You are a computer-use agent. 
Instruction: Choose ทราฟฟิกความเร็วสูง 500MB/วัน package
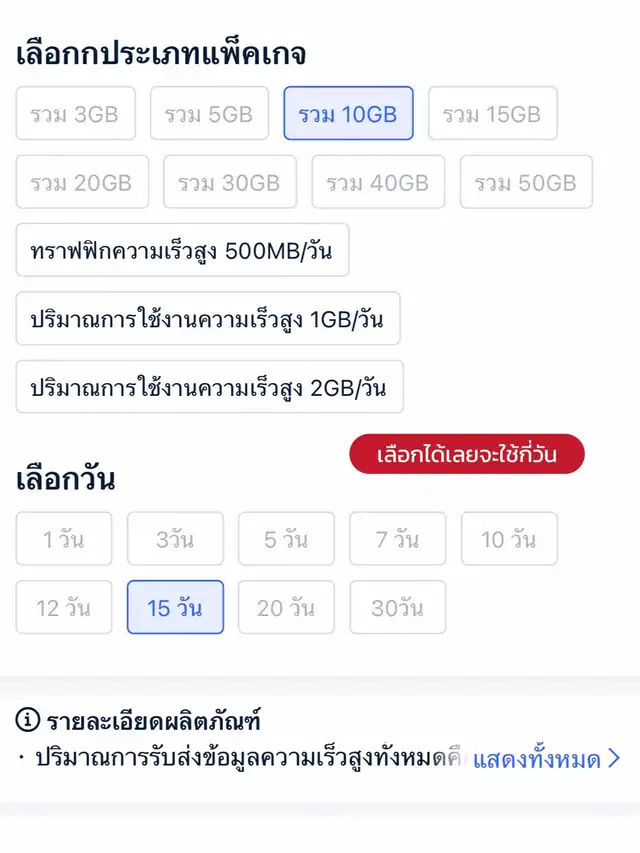pos(182,250)
